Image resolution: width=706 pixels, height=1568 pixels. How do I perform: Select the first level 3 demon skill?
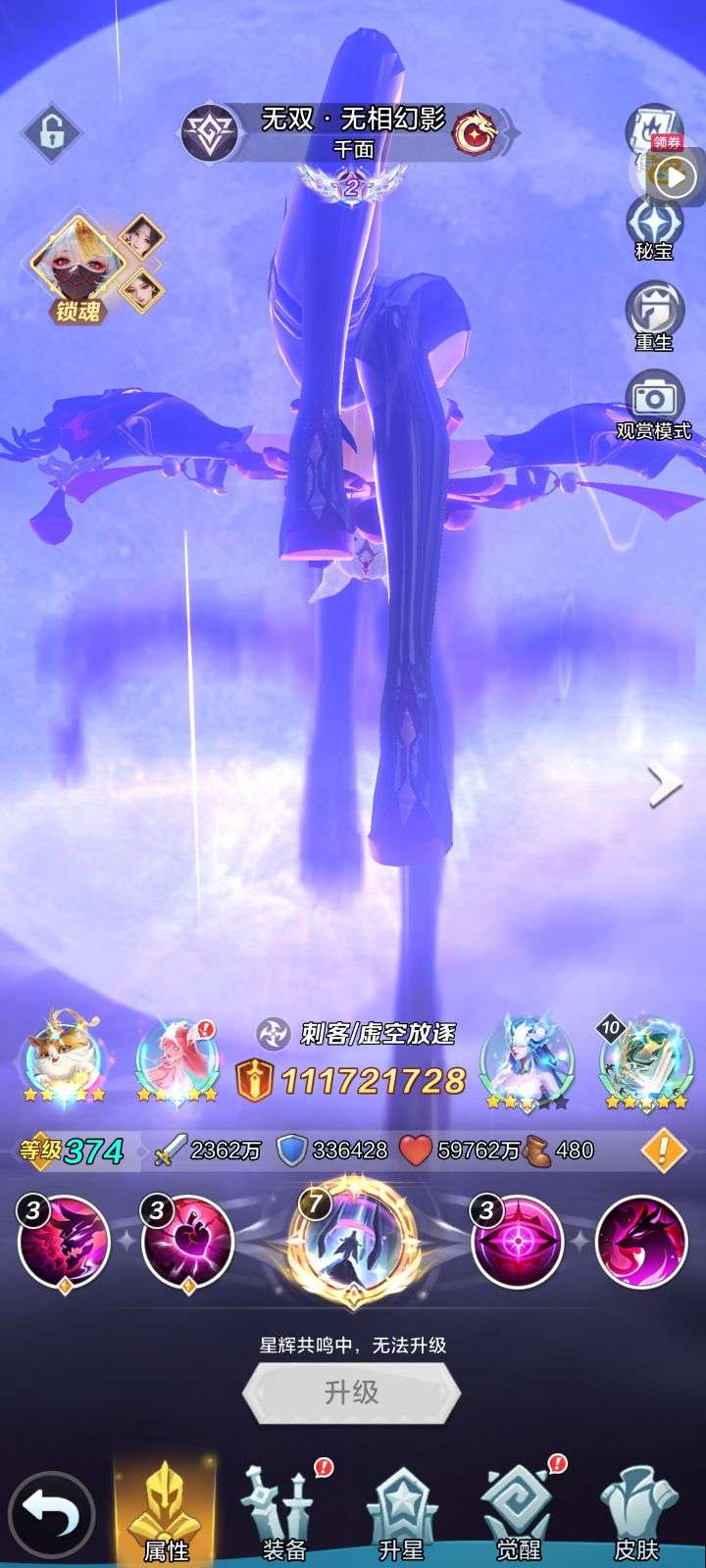65,1241
